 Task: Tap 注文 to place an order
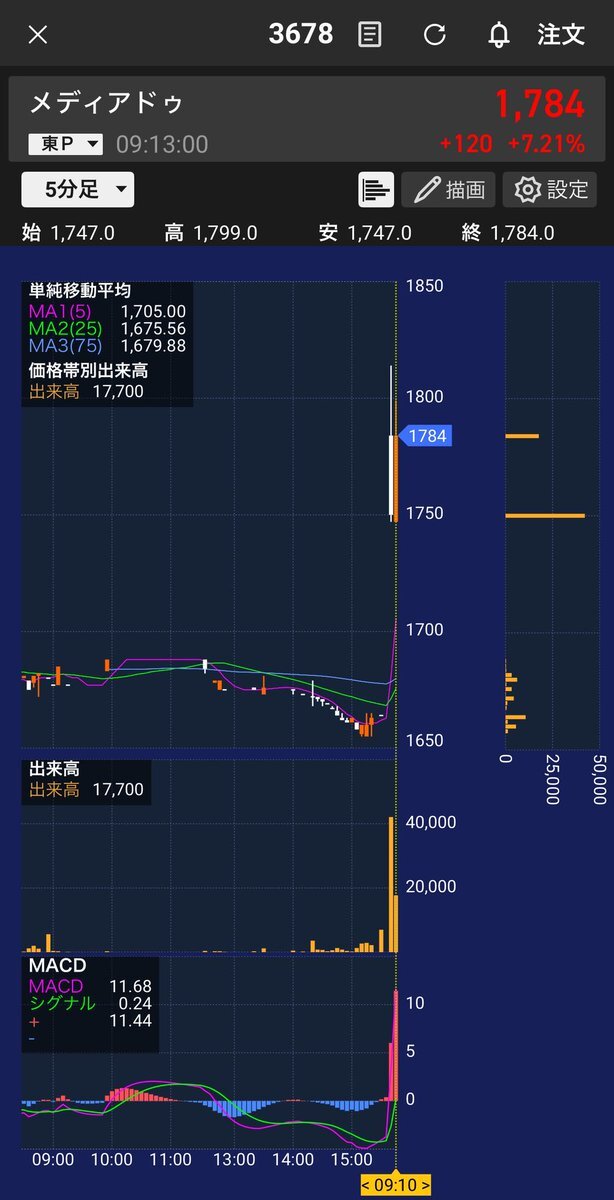point(561,35)
